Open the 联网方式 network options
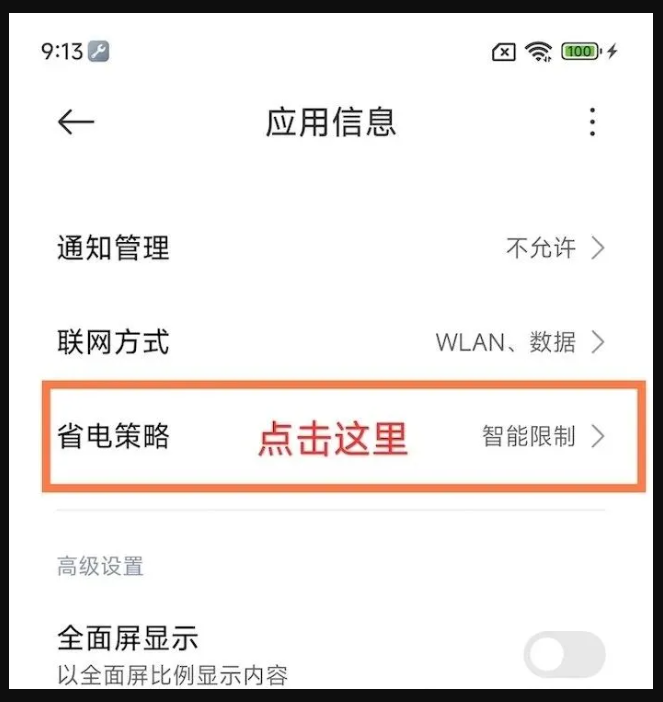 [x=330, y=343]
